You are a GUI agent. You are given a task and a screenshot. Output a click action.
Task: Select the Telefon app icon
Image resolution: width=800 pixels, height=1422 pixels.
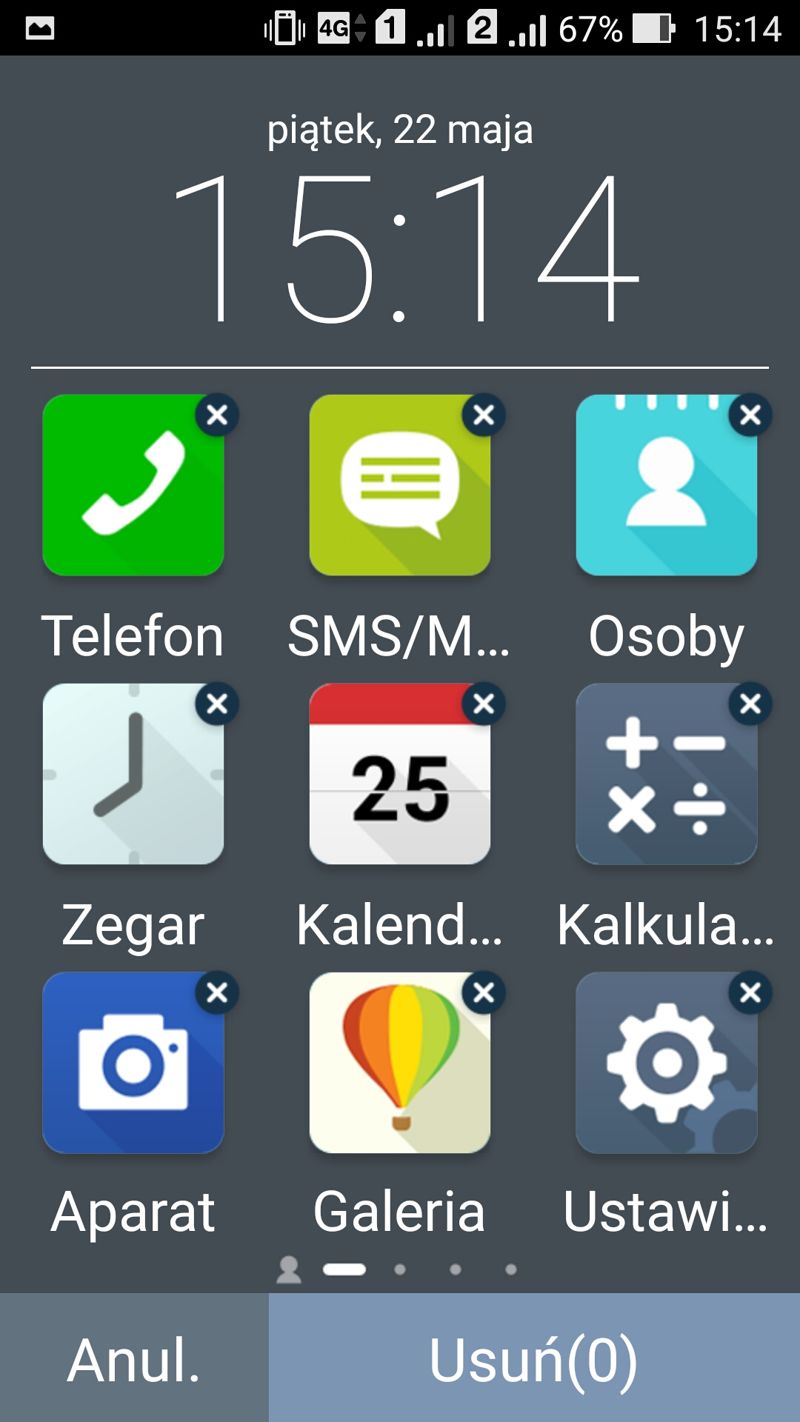point(133,485)
